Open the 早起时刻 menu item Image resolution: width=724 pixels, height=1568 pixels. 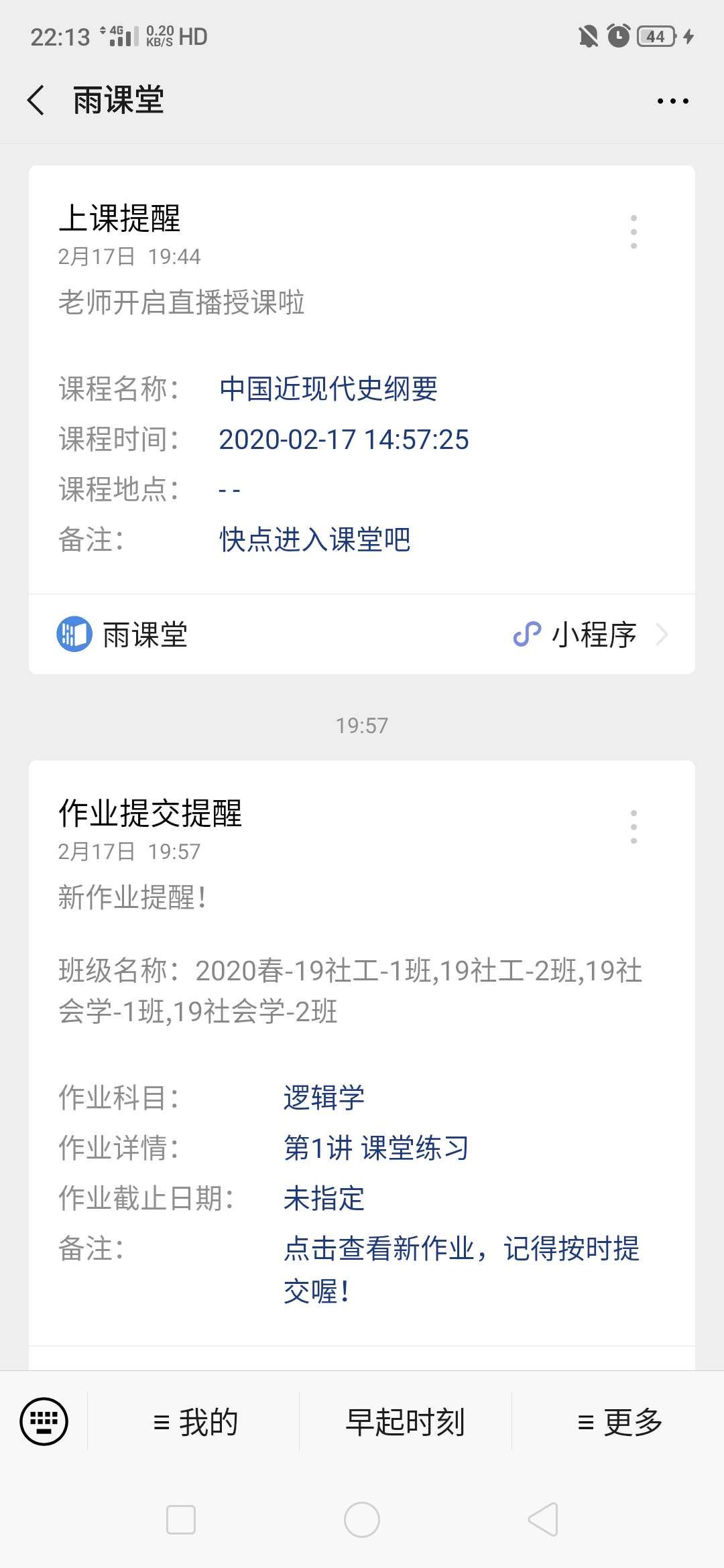click(405, 1421)
